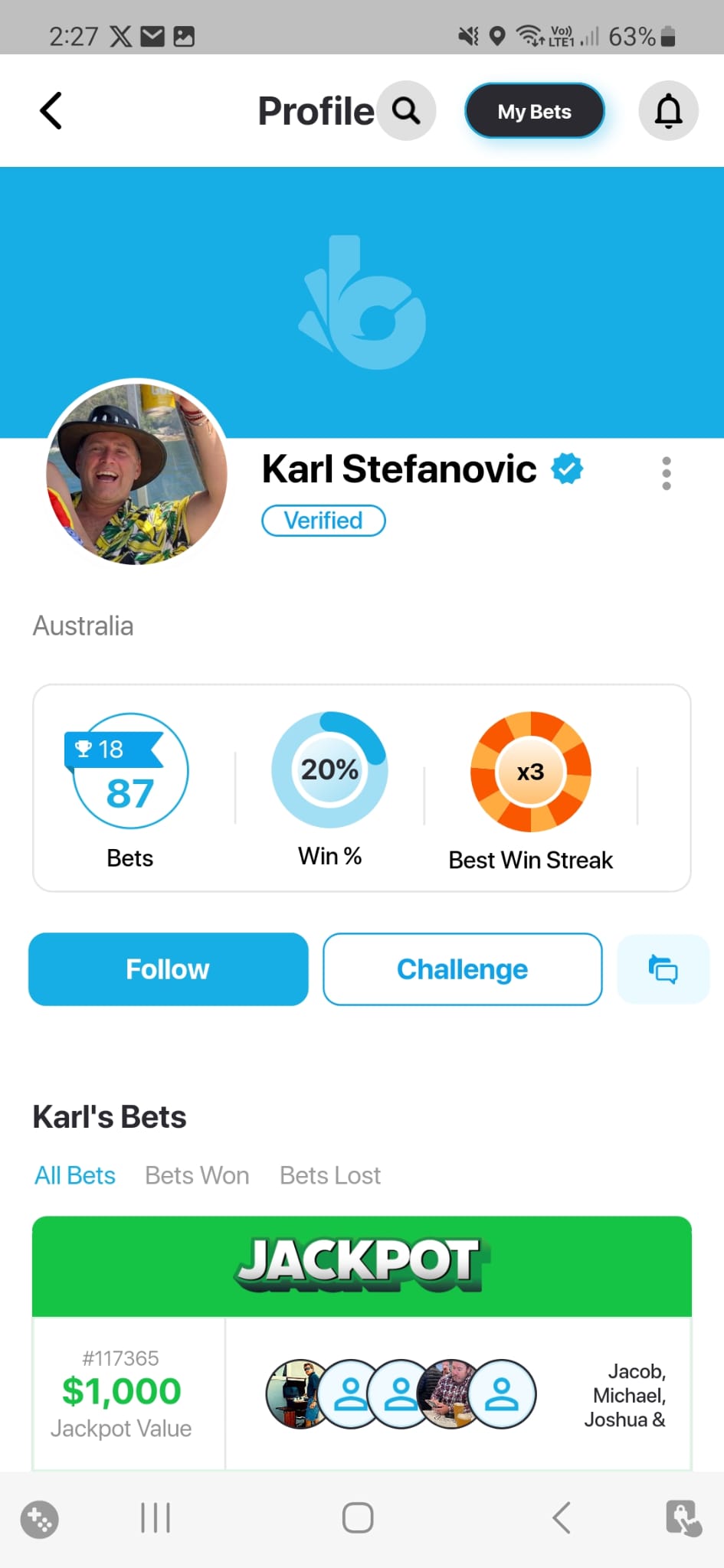Challenge Karl to a bet
The image size is (724, 1568).
(462, 969)
